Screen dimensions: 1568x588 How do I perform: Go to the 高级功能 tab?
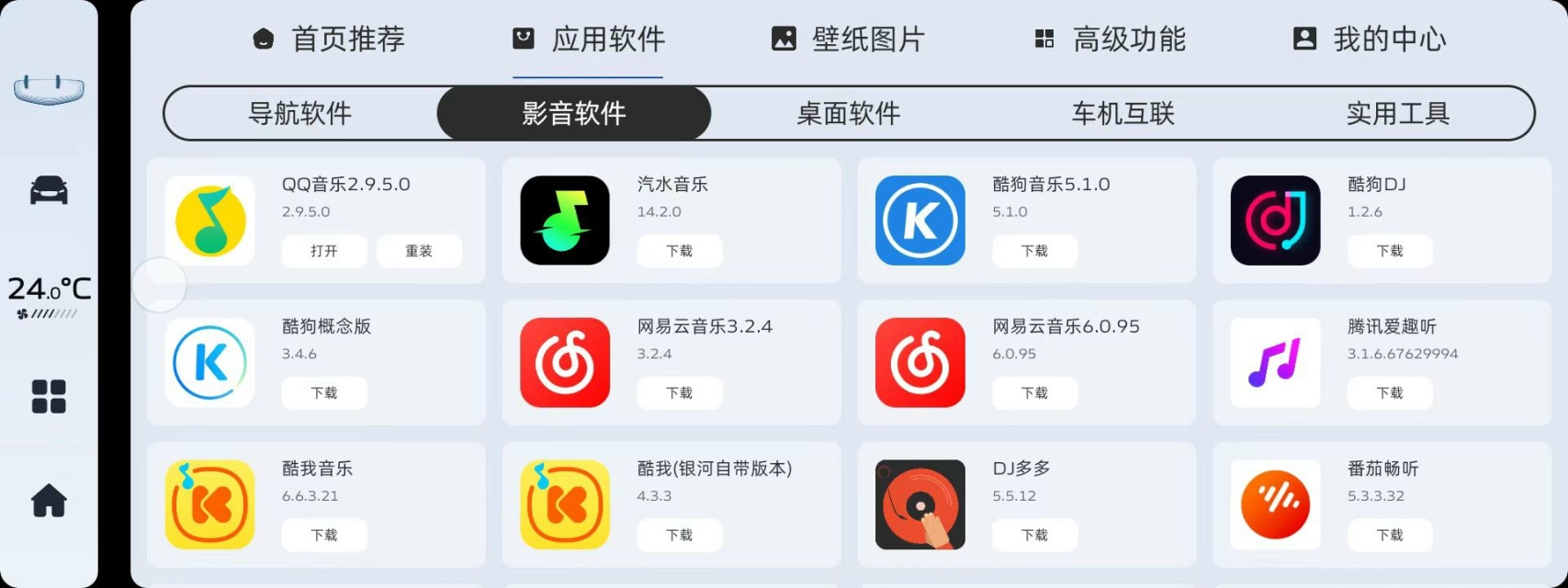(1110, 40)
